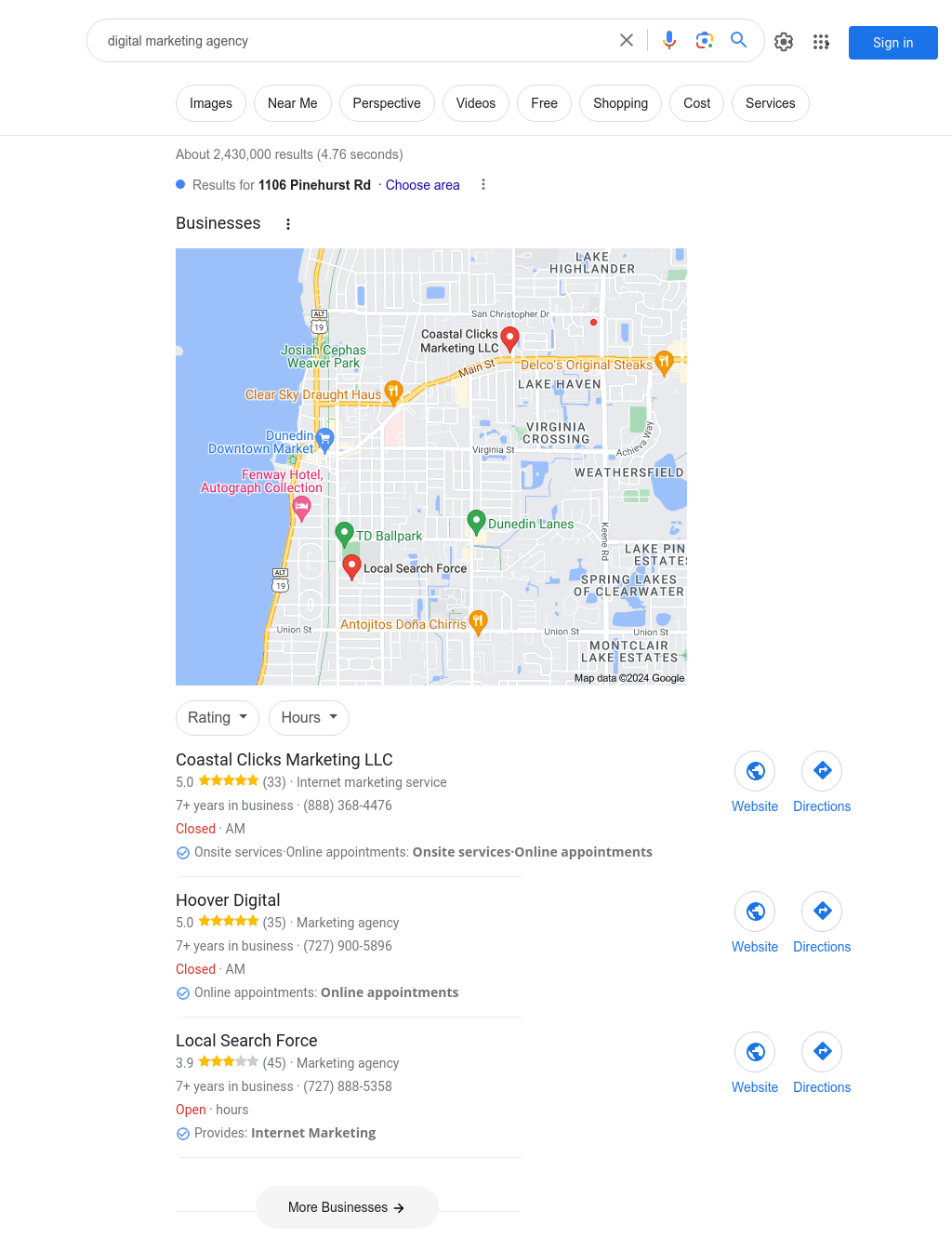
Task: Tap the Sign in button
Action: 892,43
